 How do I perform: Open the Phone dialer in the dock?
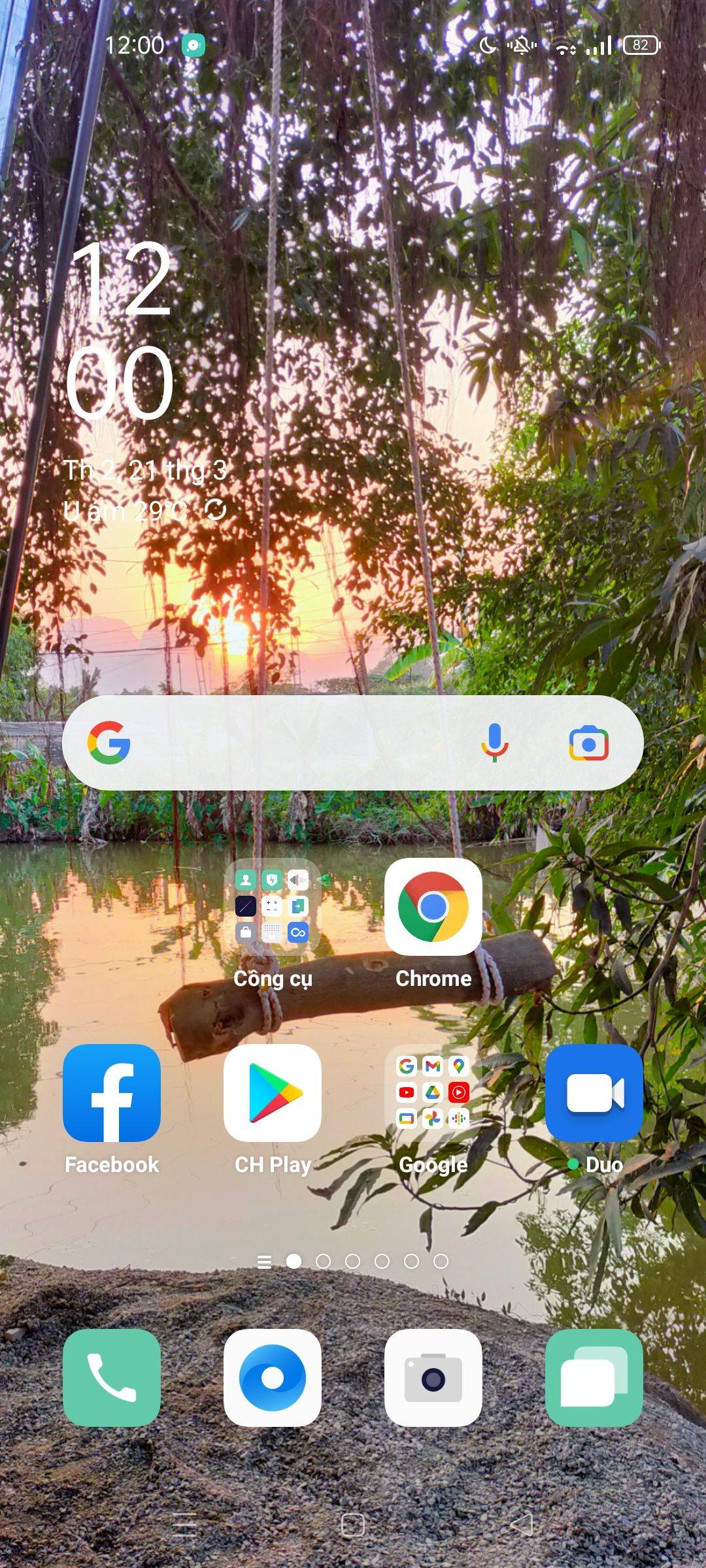tap(112, 1377)
